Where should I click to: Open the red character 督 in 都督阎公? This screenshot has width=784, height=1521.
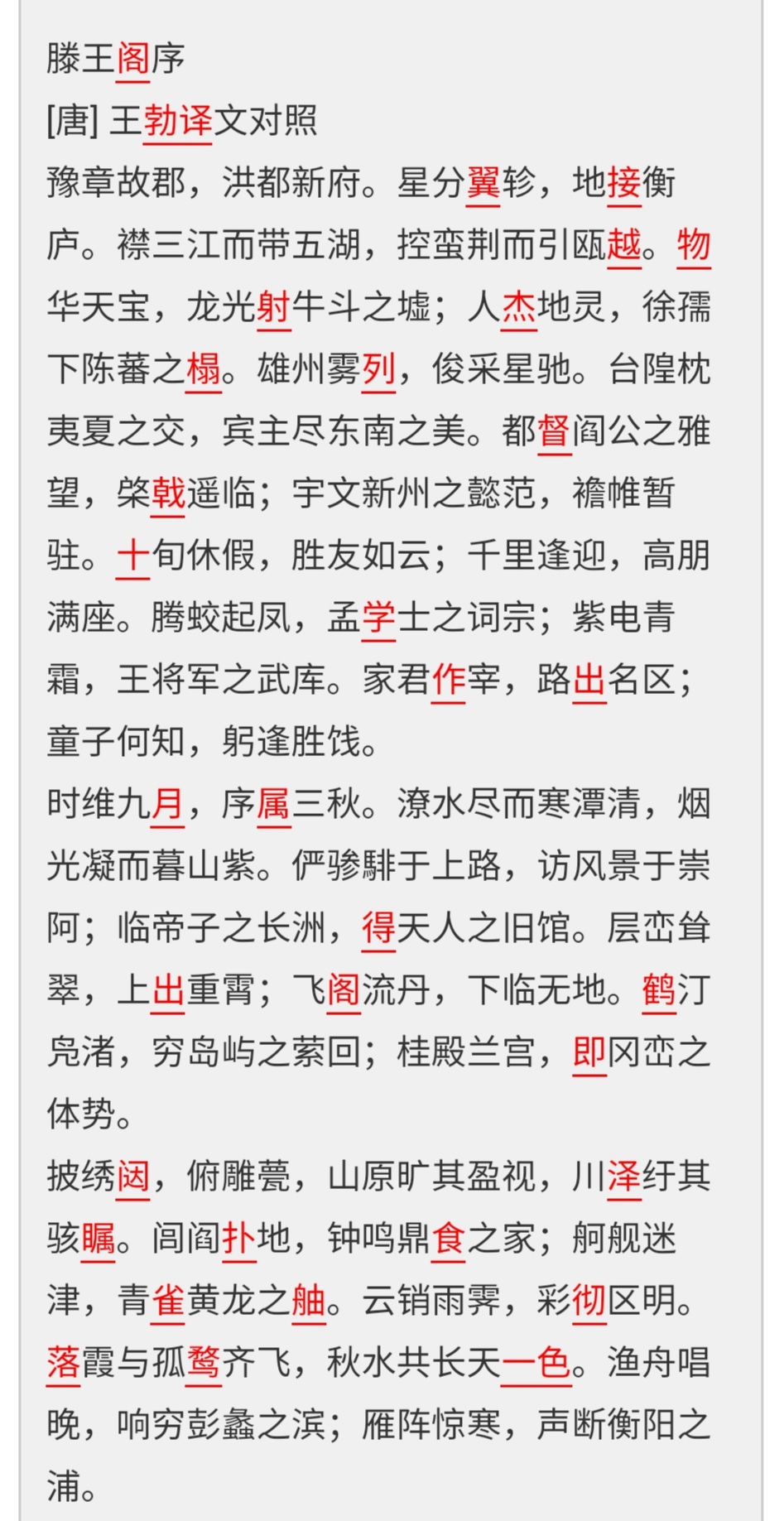coord(554,431)
